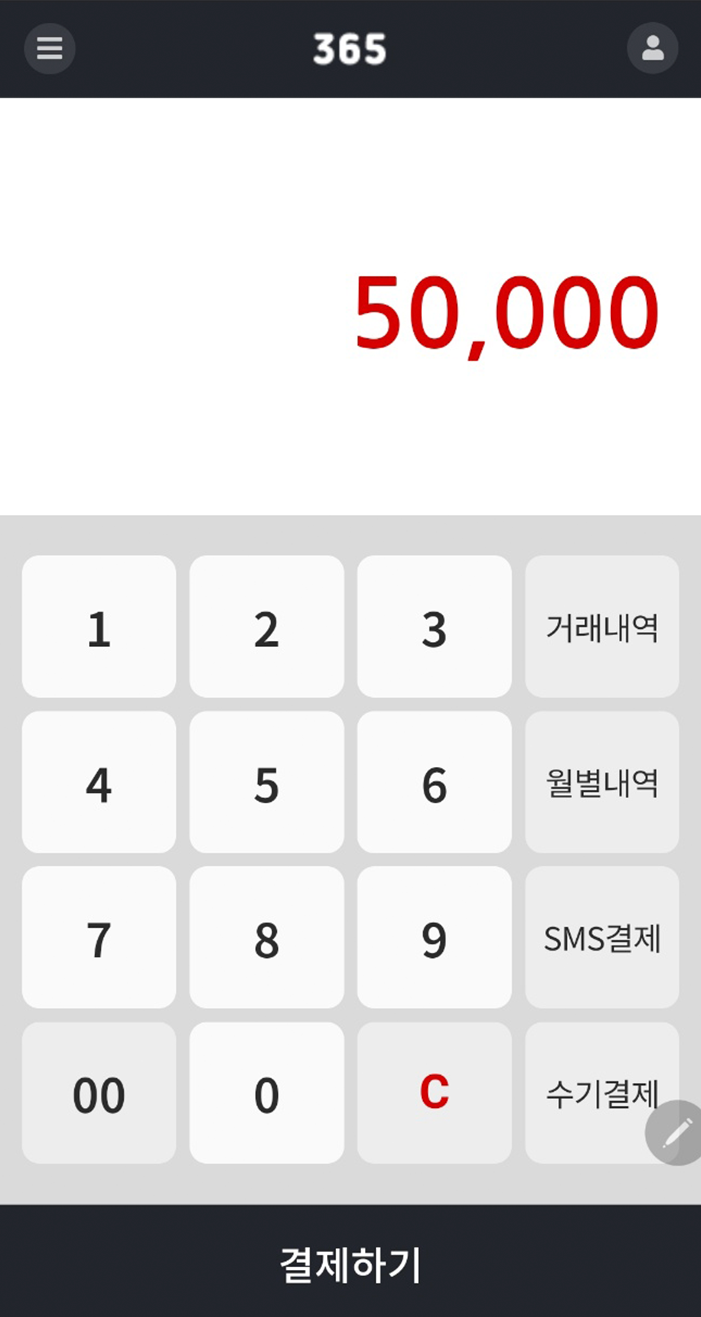This screenshot has height=1317, width=701.
Task: View 월별내역 monthly history
Action: click(602, 782)
